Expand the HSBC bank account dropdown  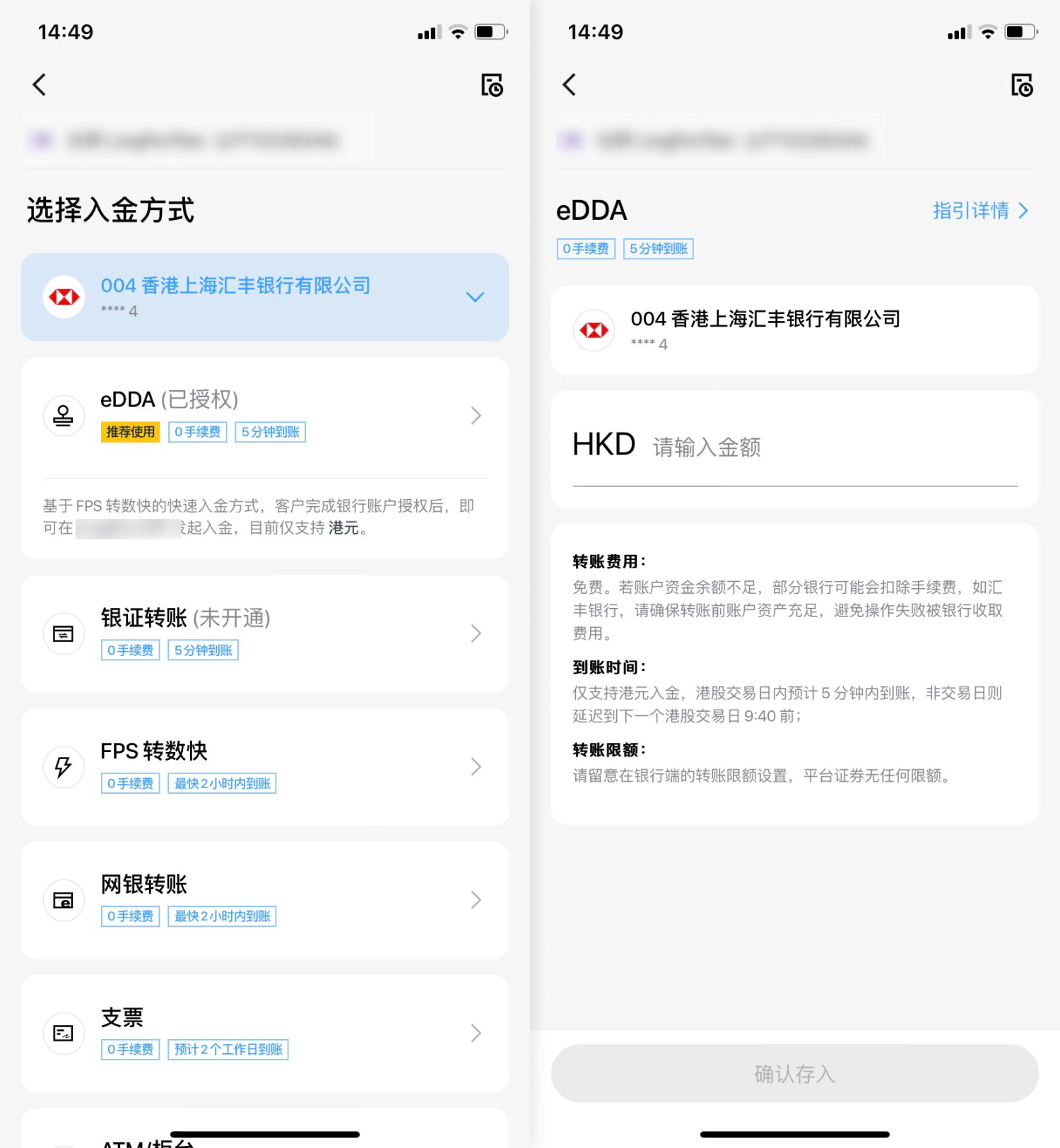pos(475,297)
